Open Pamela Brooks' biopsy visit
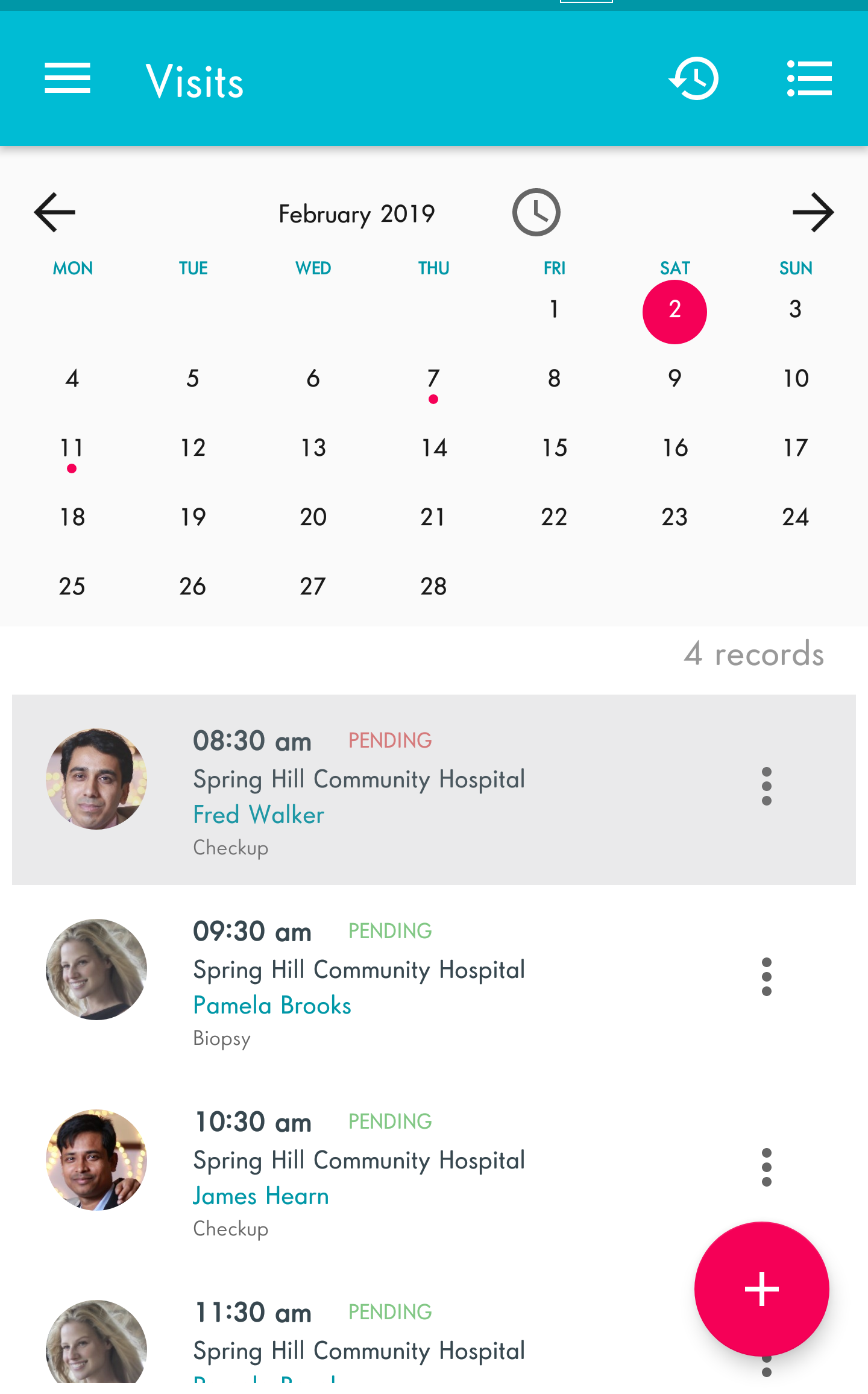 coord(434,980)
